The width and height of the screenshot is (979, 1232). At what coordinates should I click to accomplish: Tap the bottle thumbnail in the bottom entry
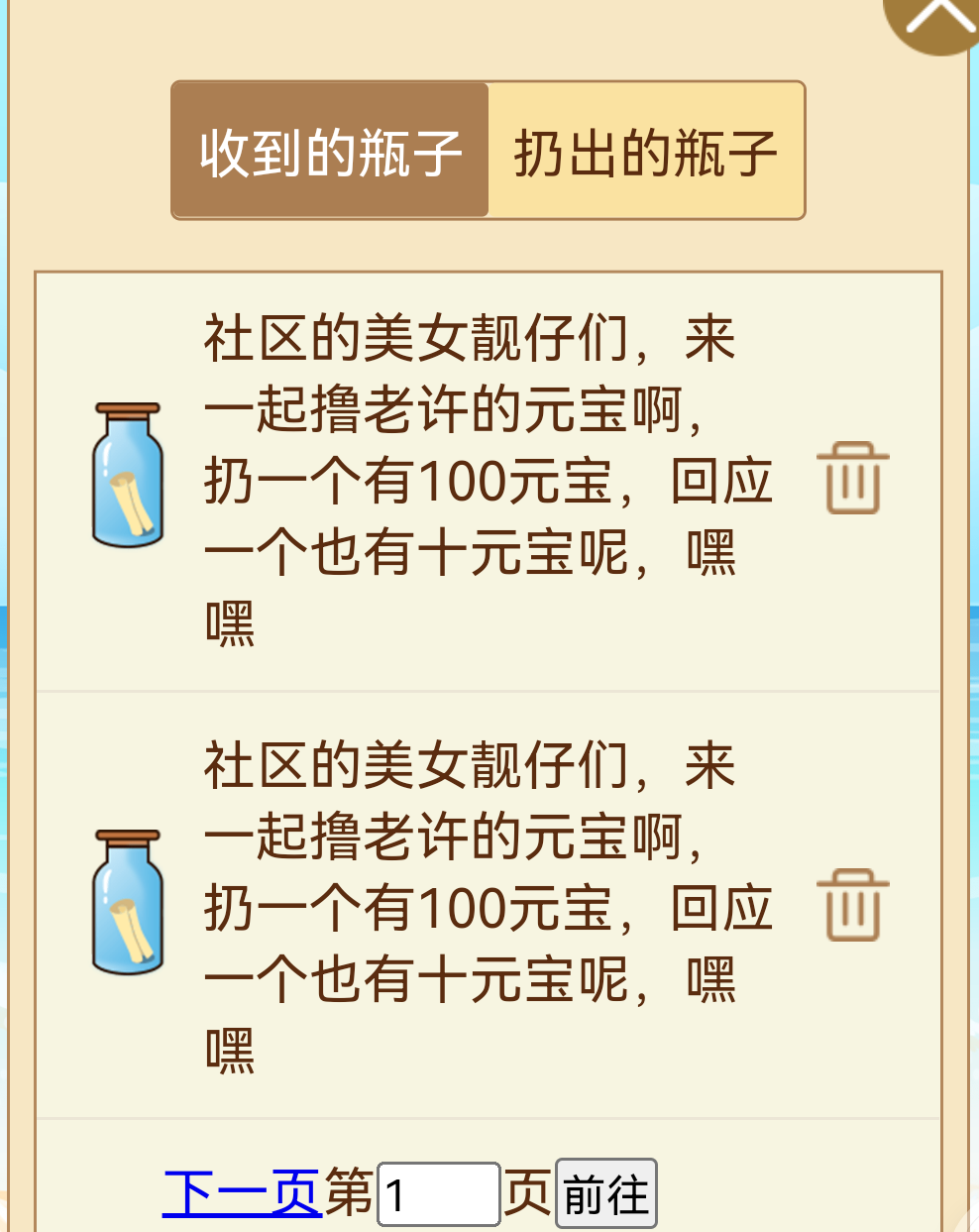(x=129, y=900)
